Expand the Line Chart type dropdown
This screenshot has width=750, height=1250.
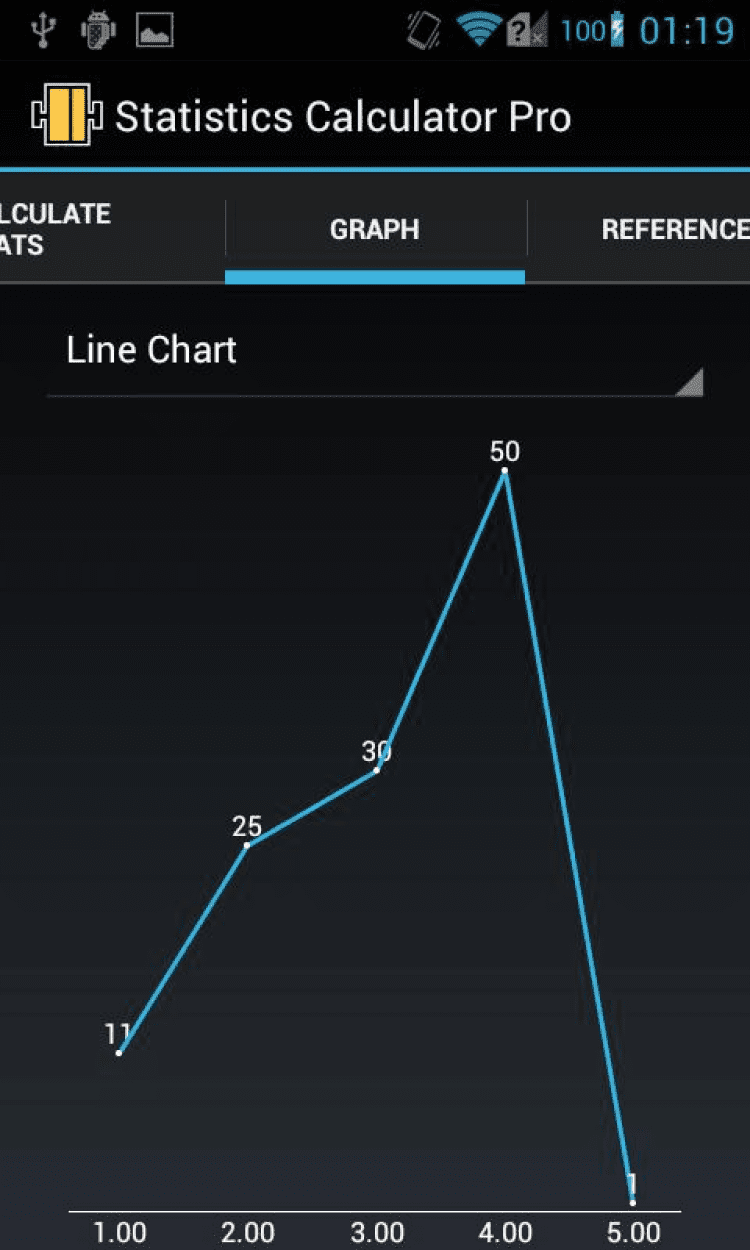[375, 352]
